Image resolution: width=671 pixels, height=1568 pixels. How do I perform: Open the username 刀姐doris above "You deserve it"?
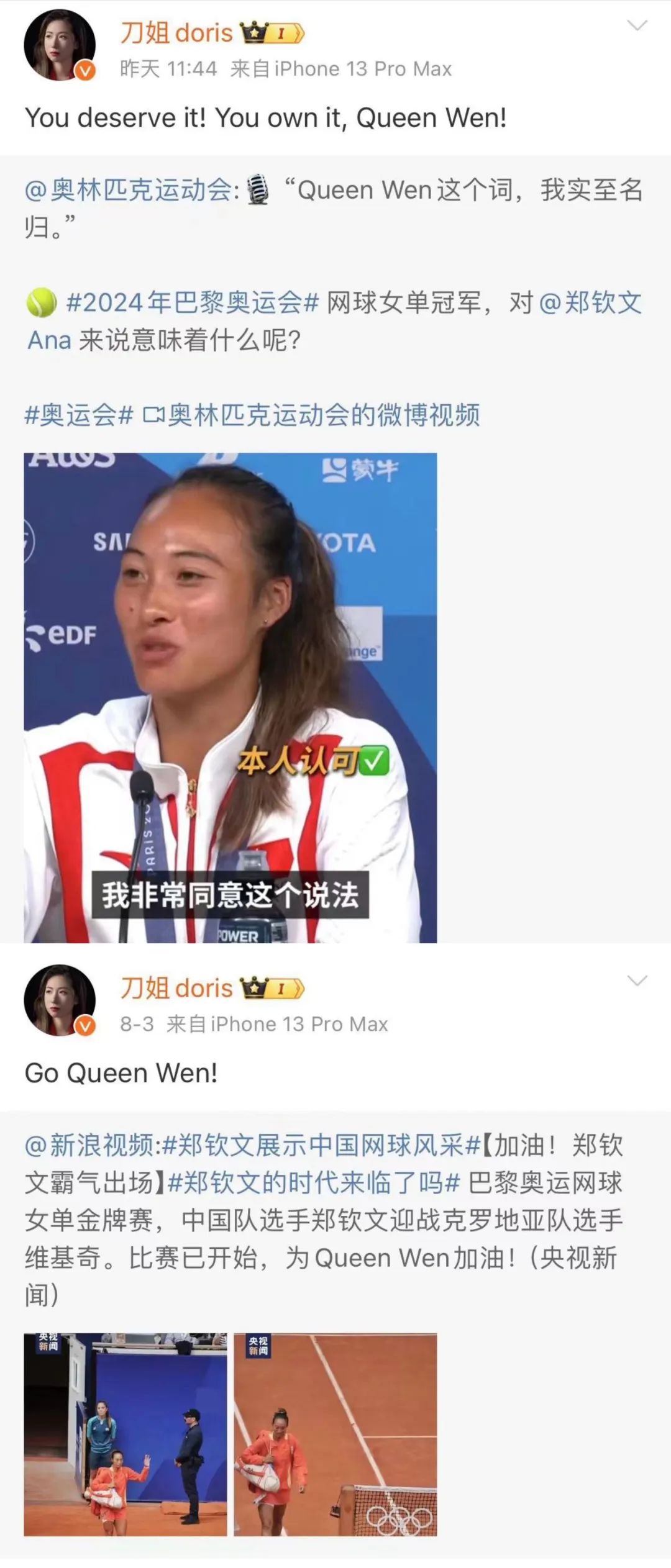176,33
